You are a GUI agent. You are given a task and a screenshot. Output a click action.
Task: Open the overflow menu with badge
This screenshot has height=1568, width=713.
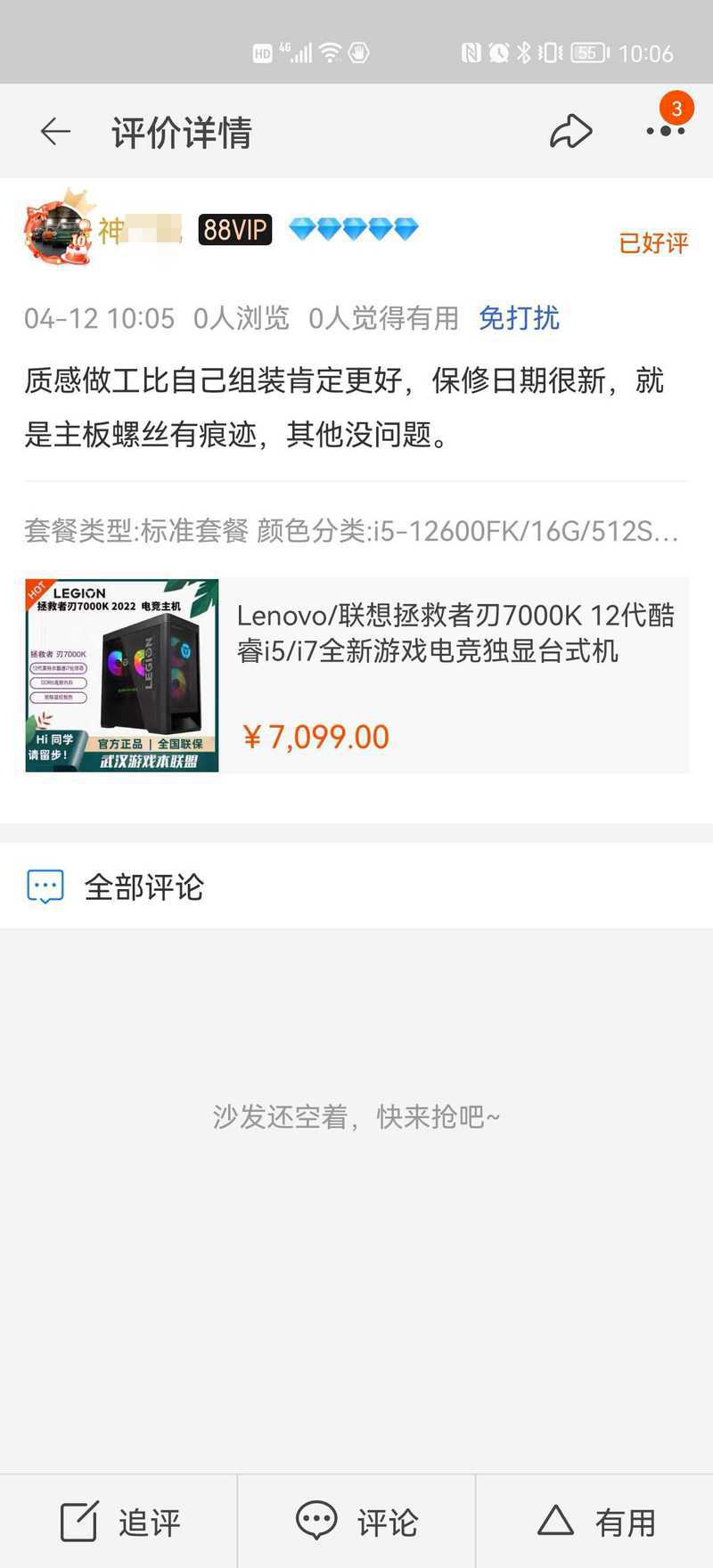coord(667,130)
